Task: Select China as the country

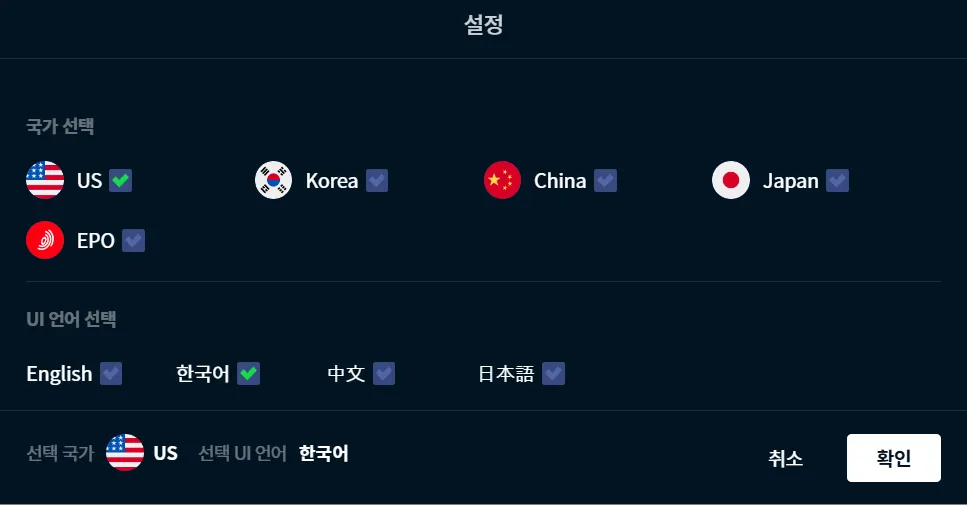Action: [605, 181]
